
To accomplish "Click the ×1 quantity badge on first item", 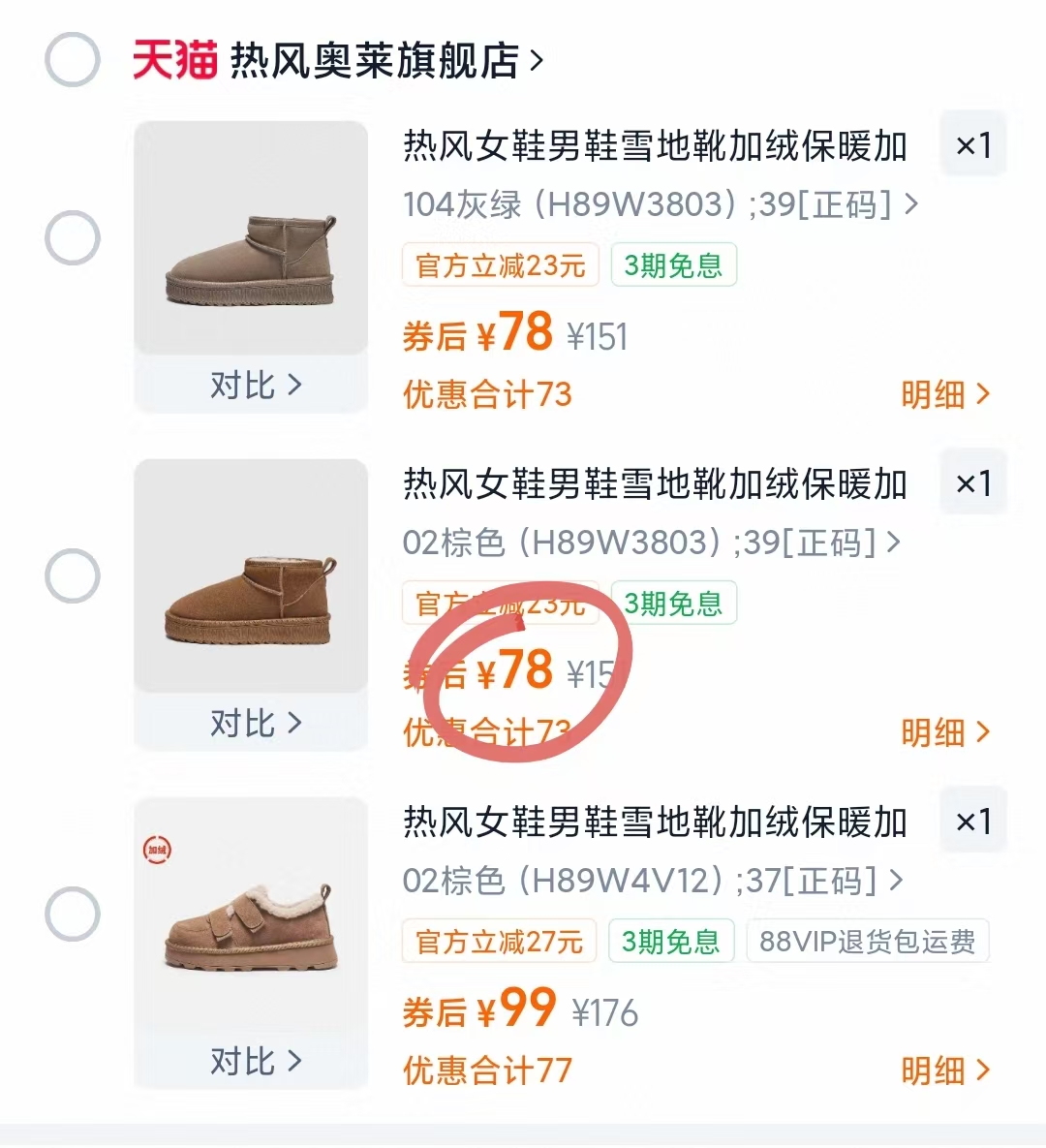I will pos(973,143).
